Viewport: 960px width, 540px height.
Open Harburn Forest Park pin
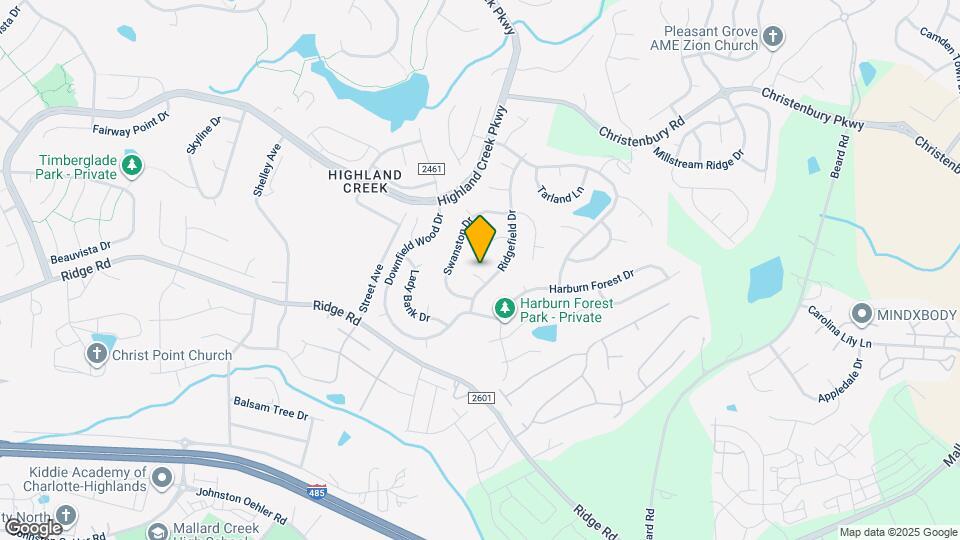tap(506, 309)
